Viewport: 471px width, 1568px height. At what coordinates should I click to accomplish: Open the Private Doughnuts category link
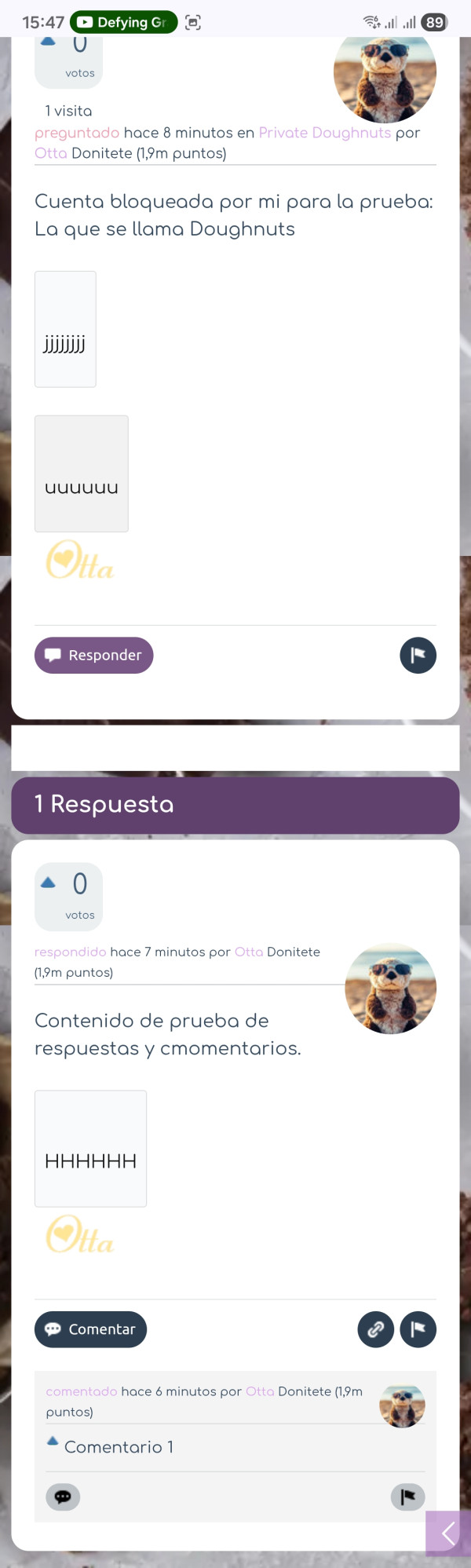click(324, 133)
